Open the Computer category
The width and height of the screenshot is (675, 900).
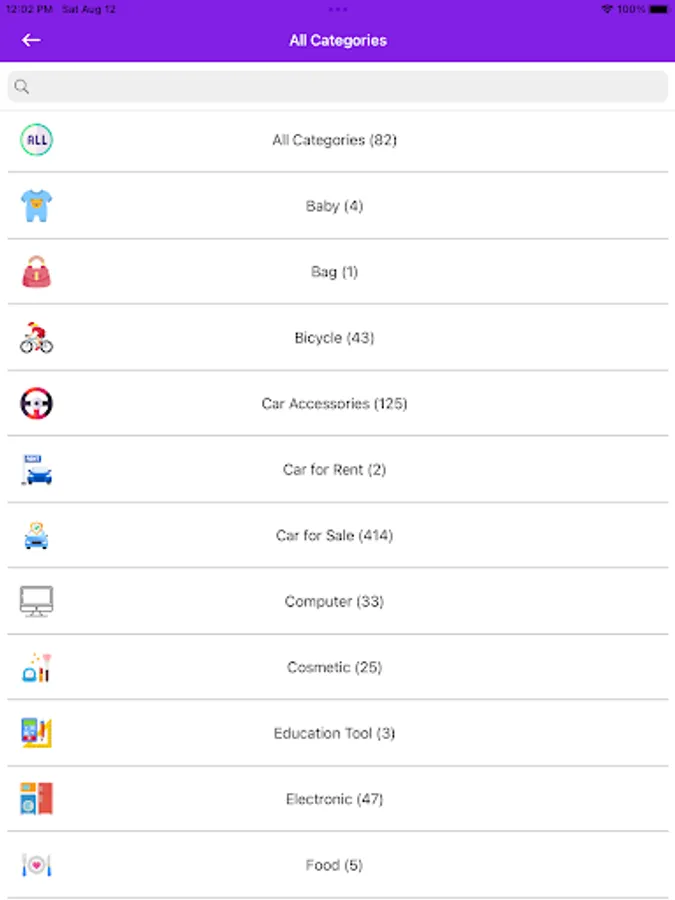(335, 602)
